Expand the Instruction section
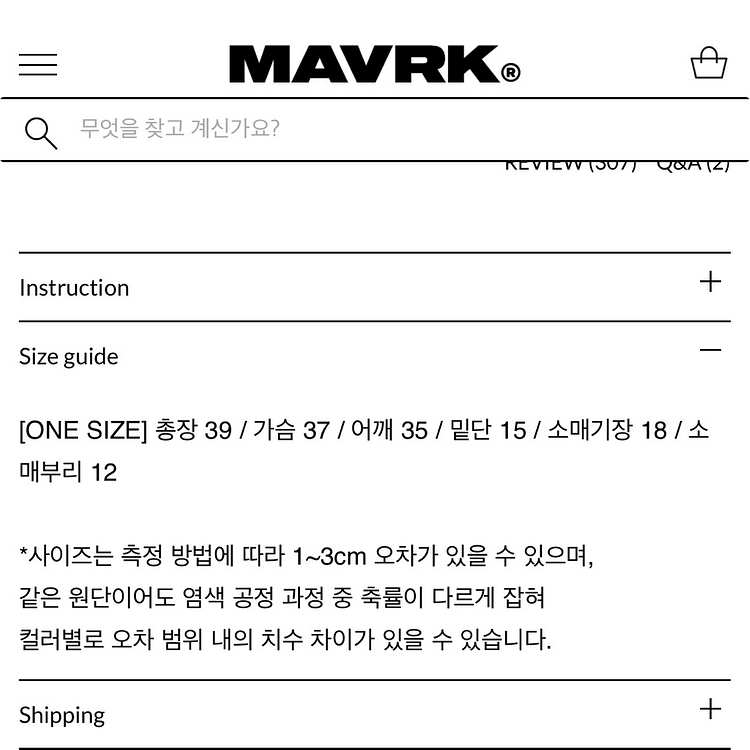750x750 pixels. tap(710, 282)
